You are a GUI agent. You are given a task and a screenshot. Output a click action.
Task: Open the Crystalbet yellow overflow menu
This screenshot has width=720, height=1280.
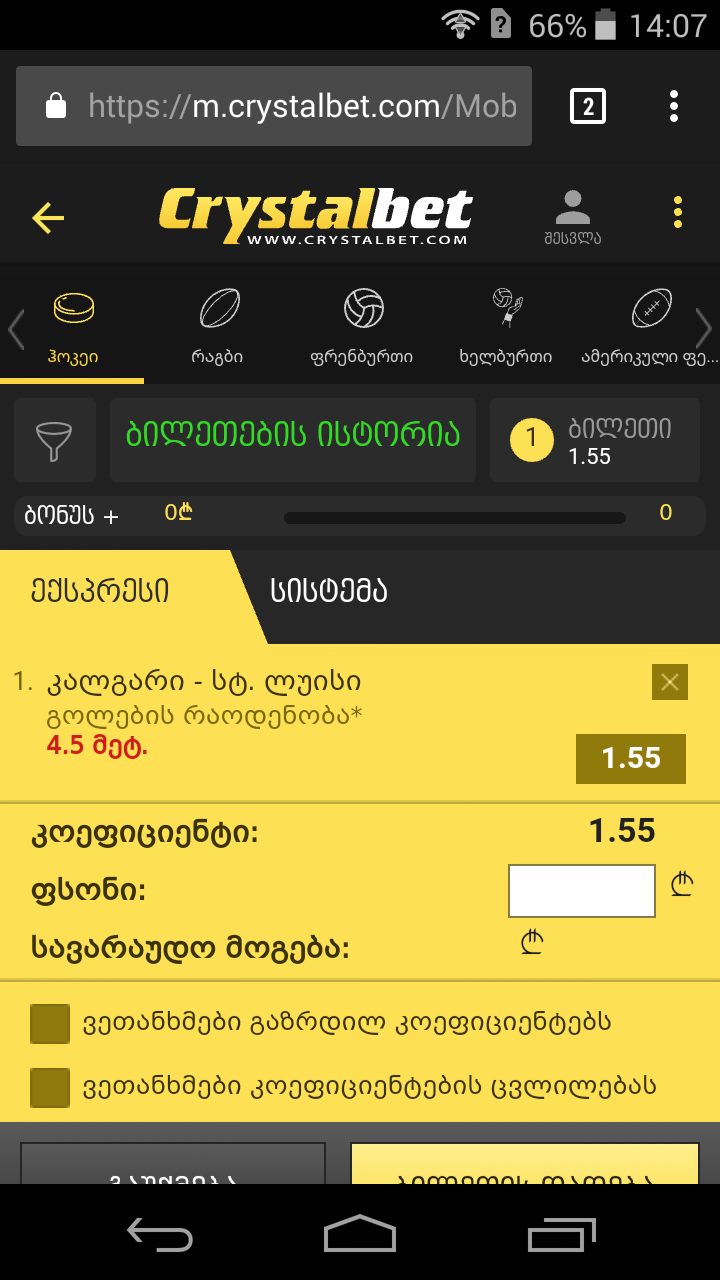click(x=678, y=212)
